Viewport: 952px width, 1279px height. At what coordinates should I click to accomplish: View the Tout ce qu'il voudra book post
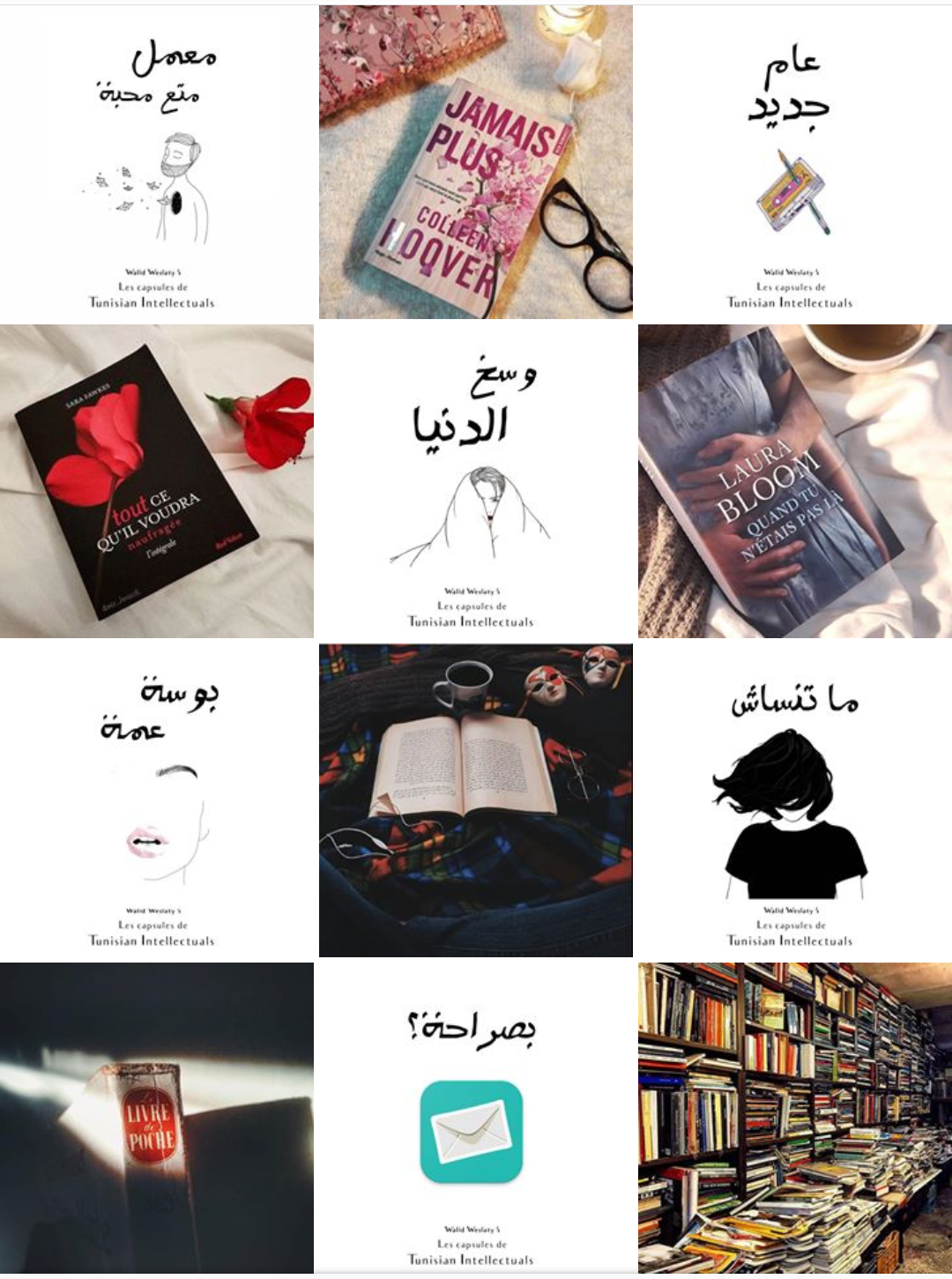click(156, 481)
